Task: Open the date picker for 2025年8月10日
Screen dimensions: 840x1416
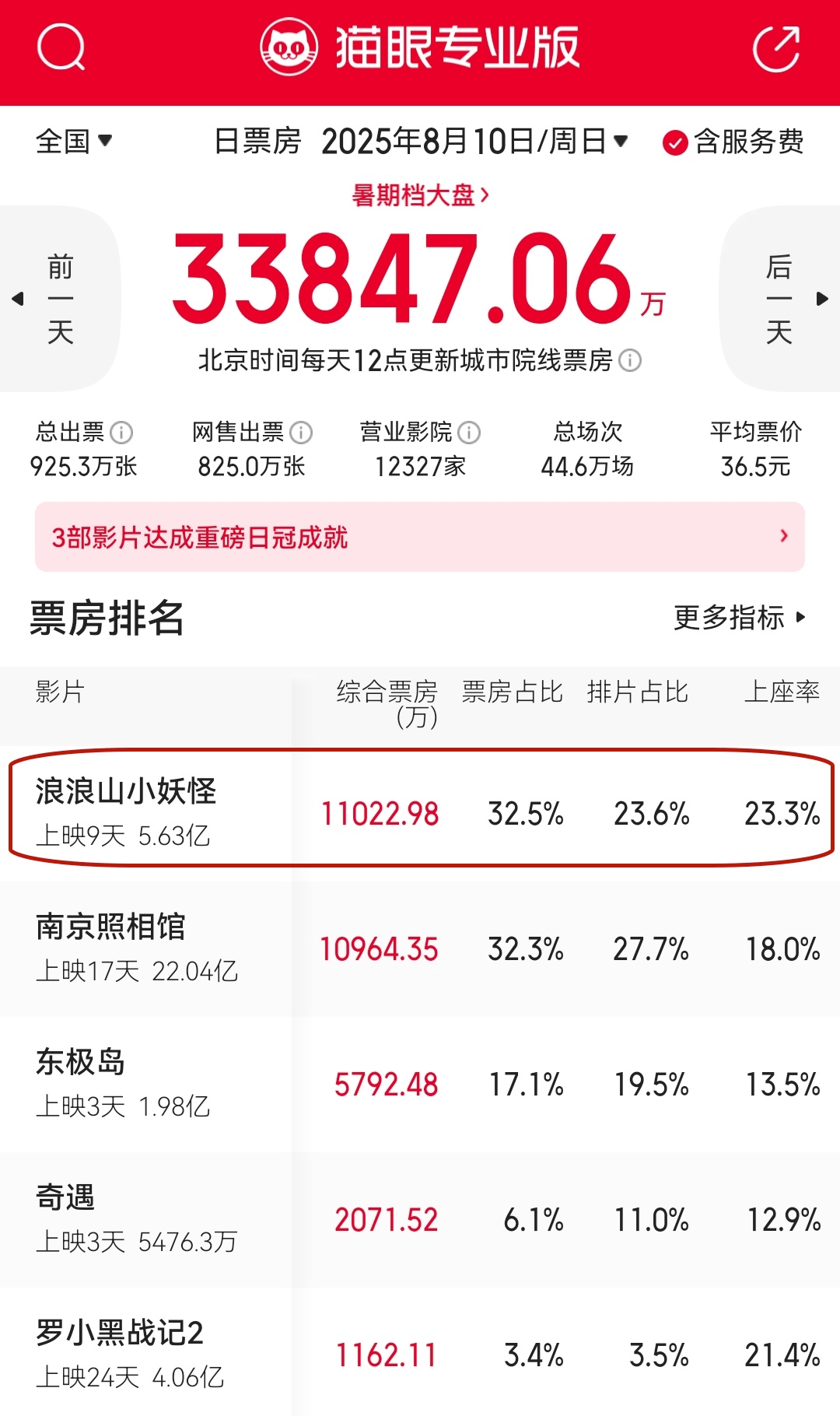Action: coord(474,142)
